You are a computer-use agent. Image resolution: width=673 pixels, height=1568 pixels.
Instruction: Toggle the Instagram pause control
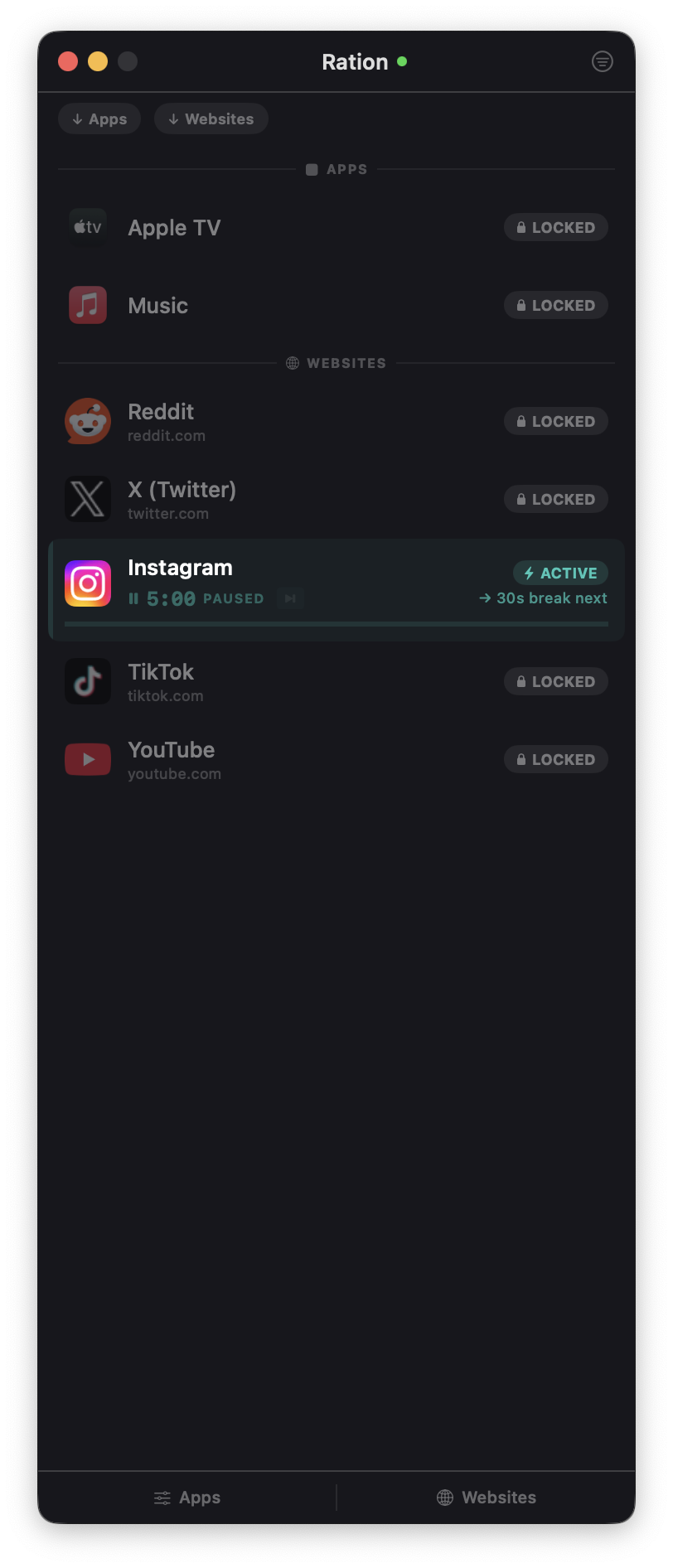133,598
